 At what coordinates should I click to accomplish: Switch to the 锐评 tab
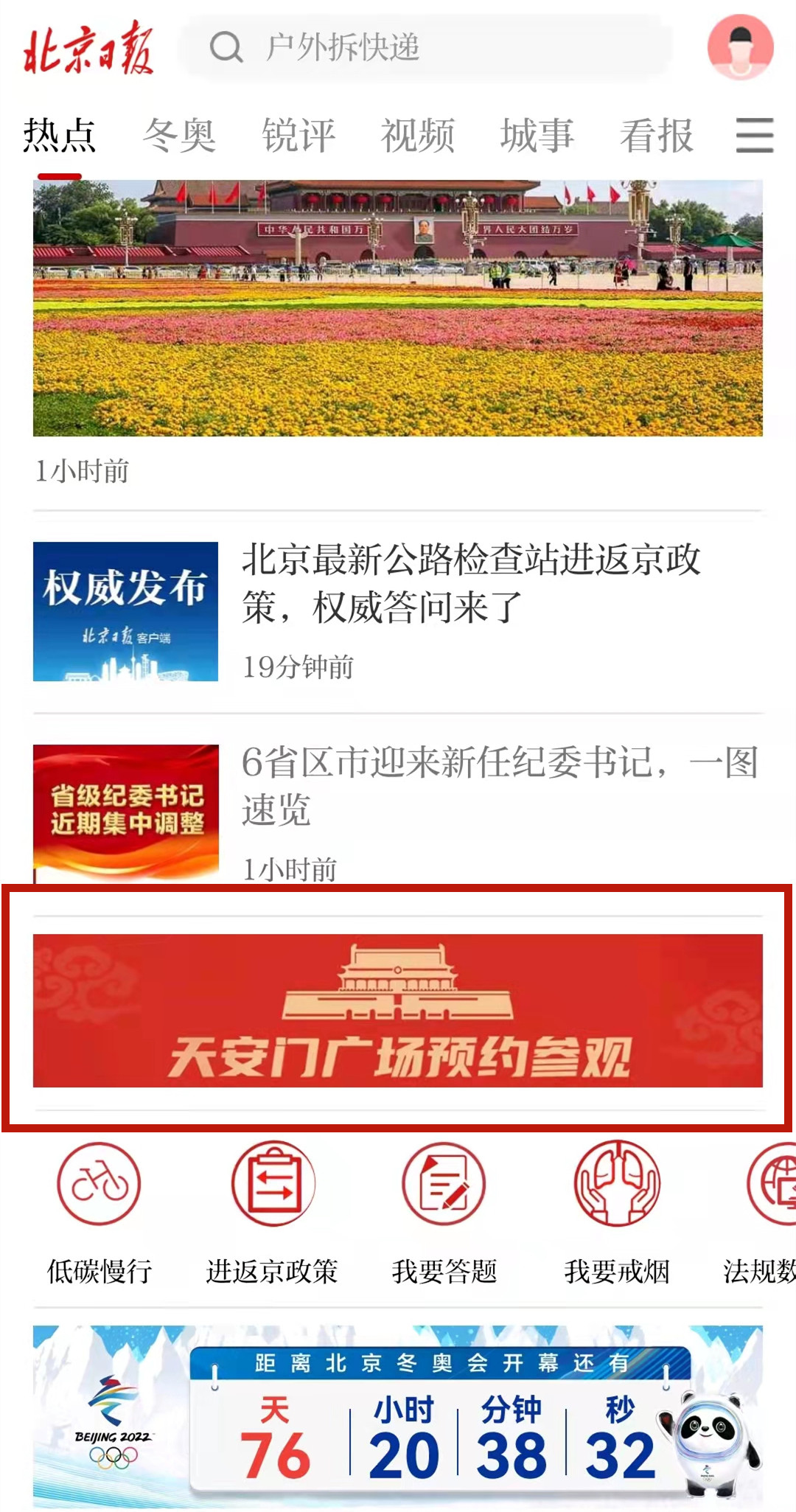[298, 136]
